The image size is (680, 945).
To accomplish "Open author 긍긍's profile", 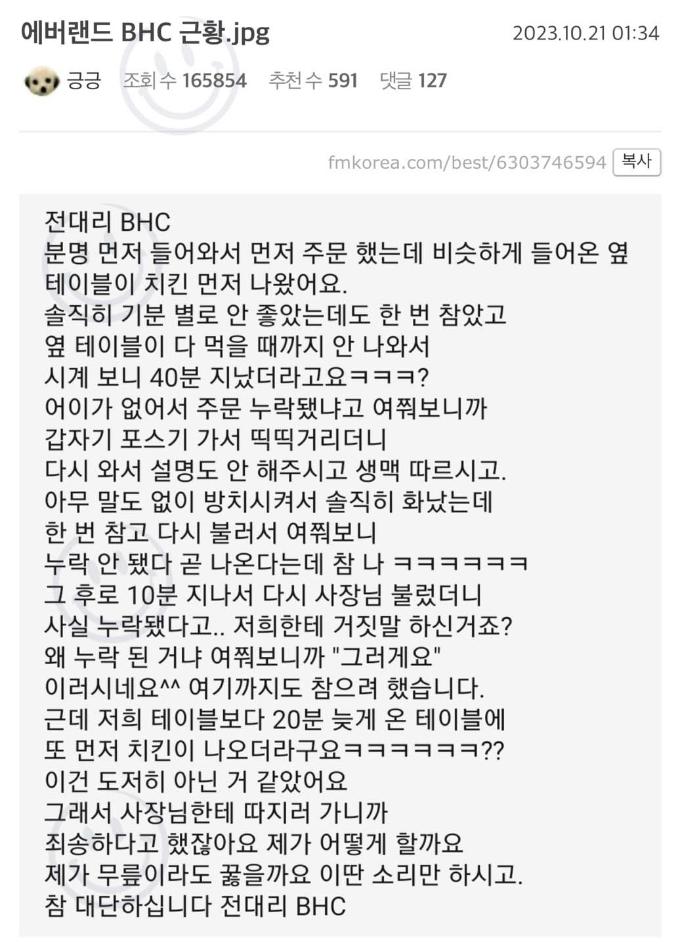I will point(83,81).
